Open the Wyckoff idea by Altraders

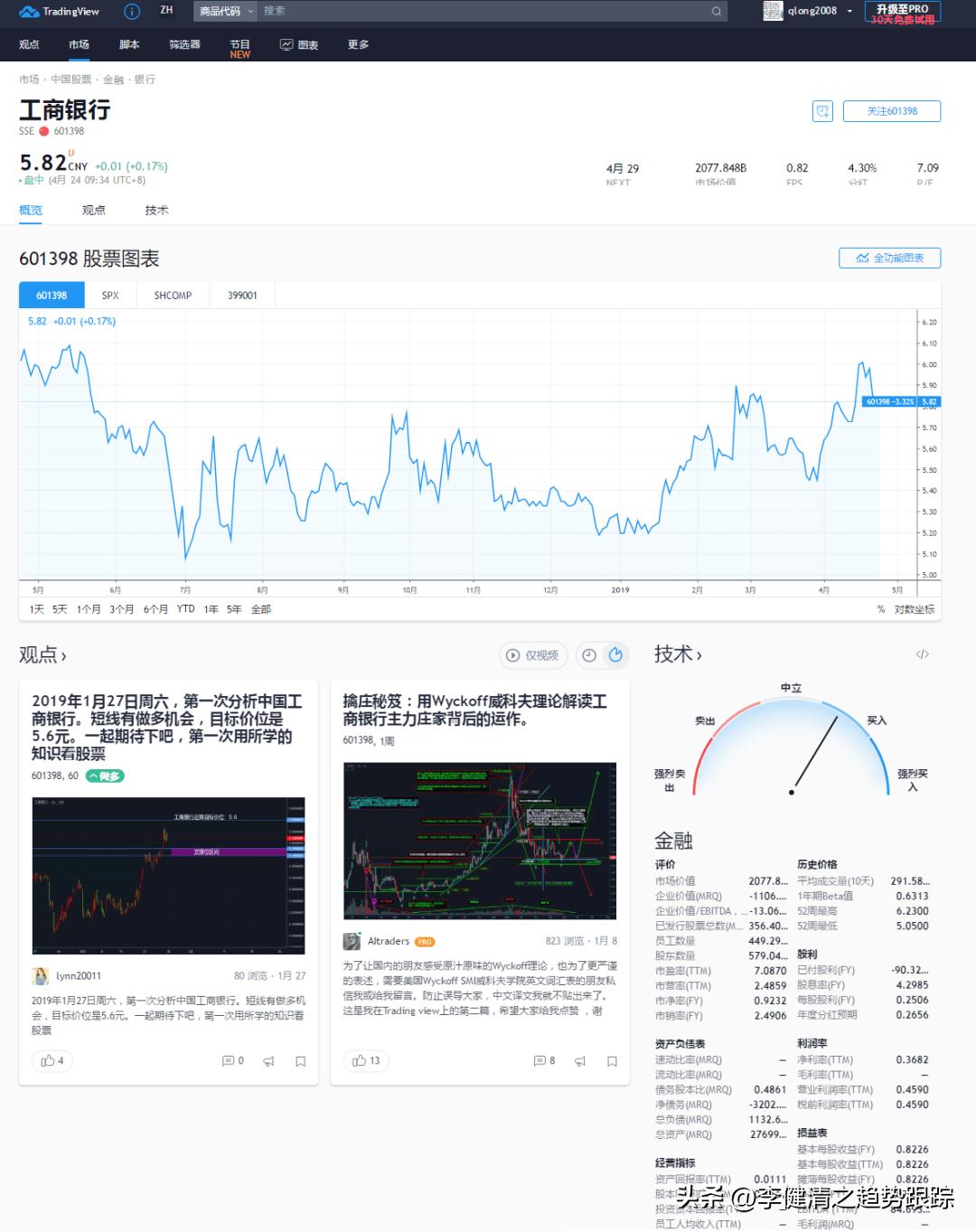[x=474, y=710]
